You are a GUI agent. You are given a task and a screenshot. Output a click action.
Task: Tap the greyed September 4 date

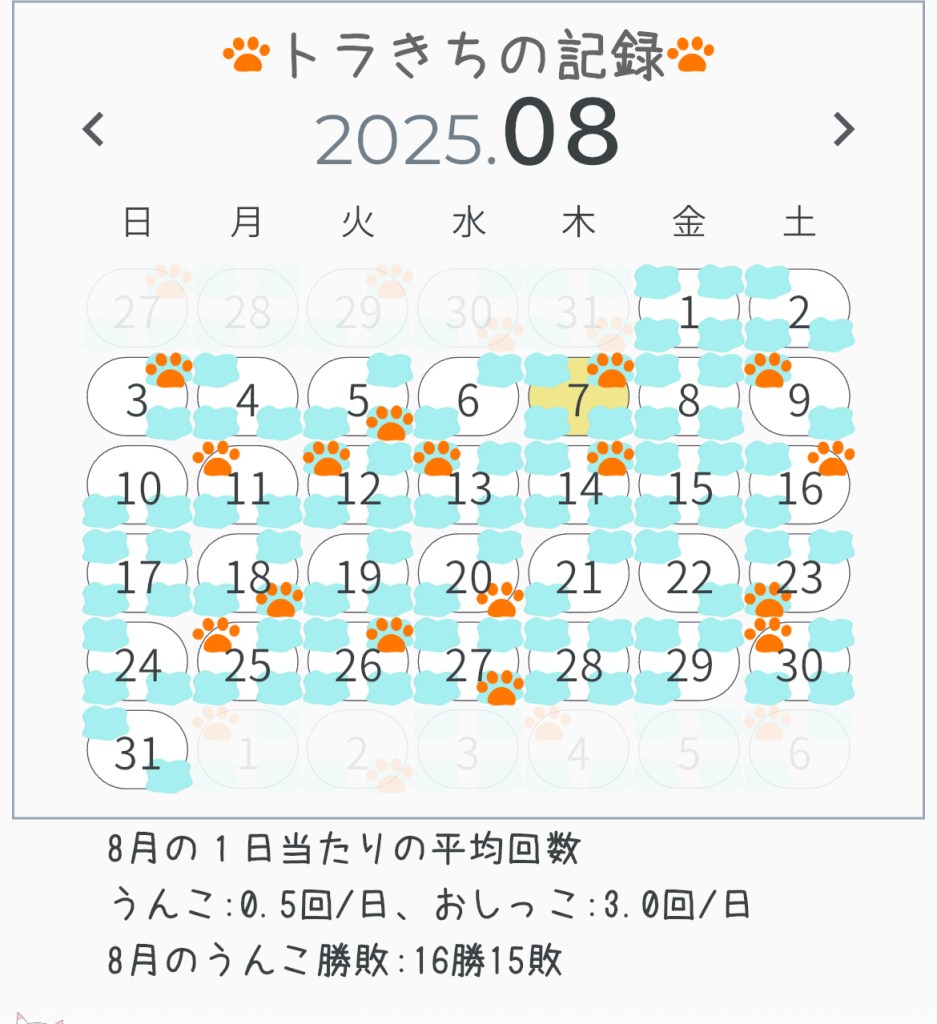coord(578,753)
